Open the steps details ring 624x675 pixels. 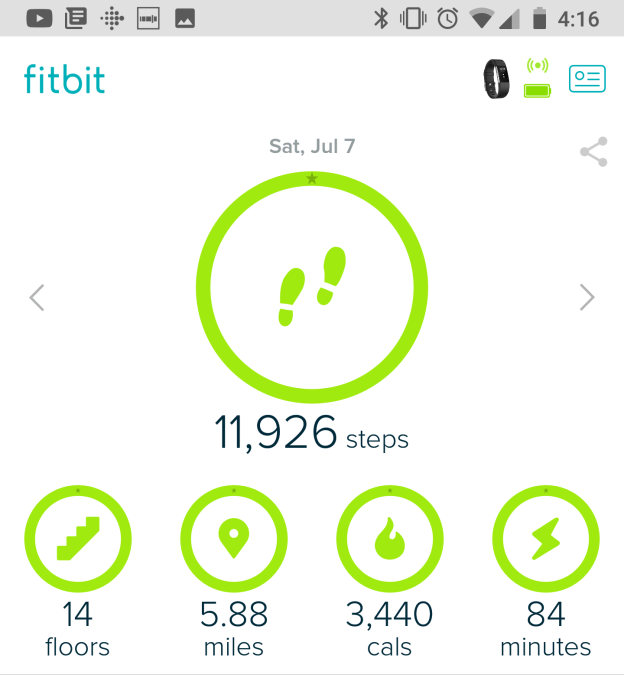pyautogui.click(x=312, y=286)
